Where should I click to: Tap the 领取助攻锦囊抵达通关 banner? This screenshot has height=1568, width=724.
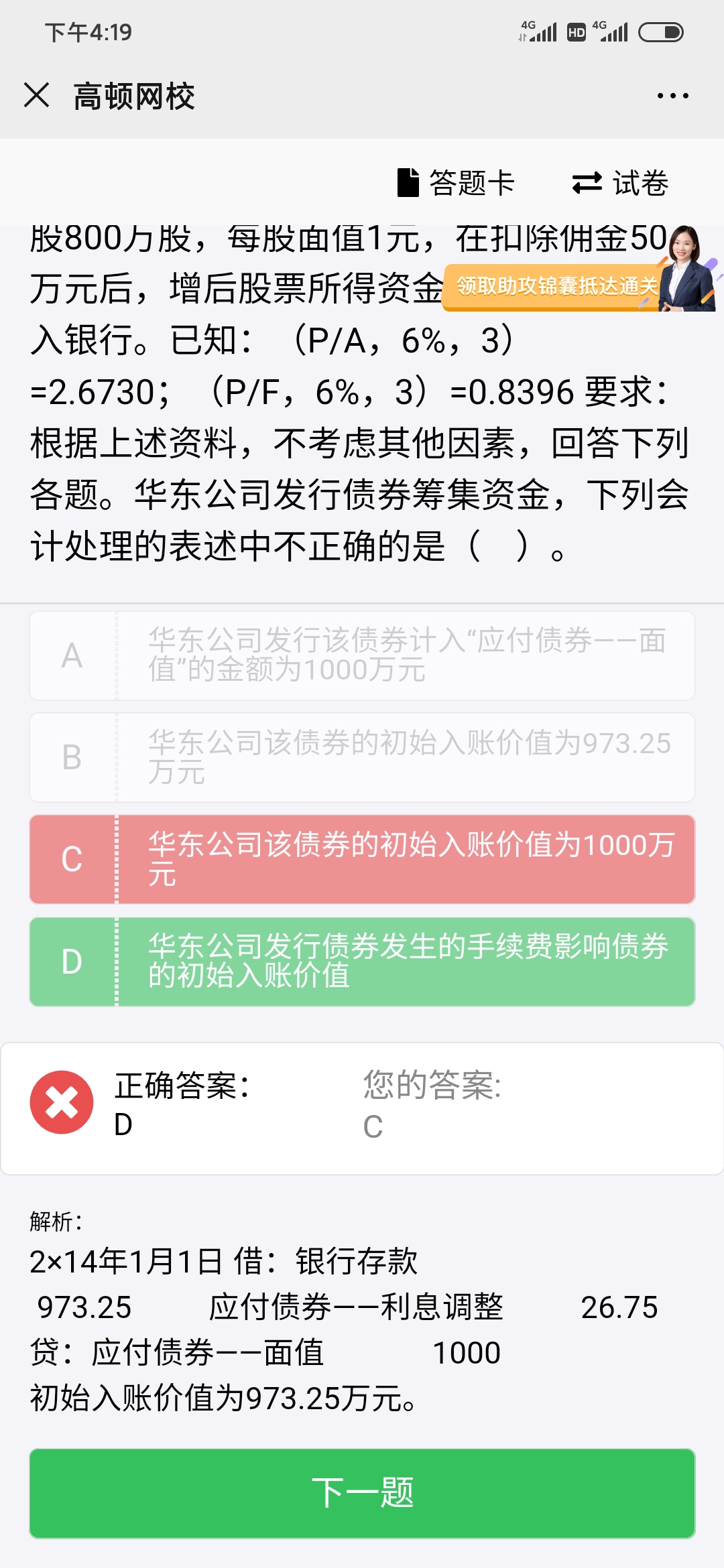[x=556, y=287]
